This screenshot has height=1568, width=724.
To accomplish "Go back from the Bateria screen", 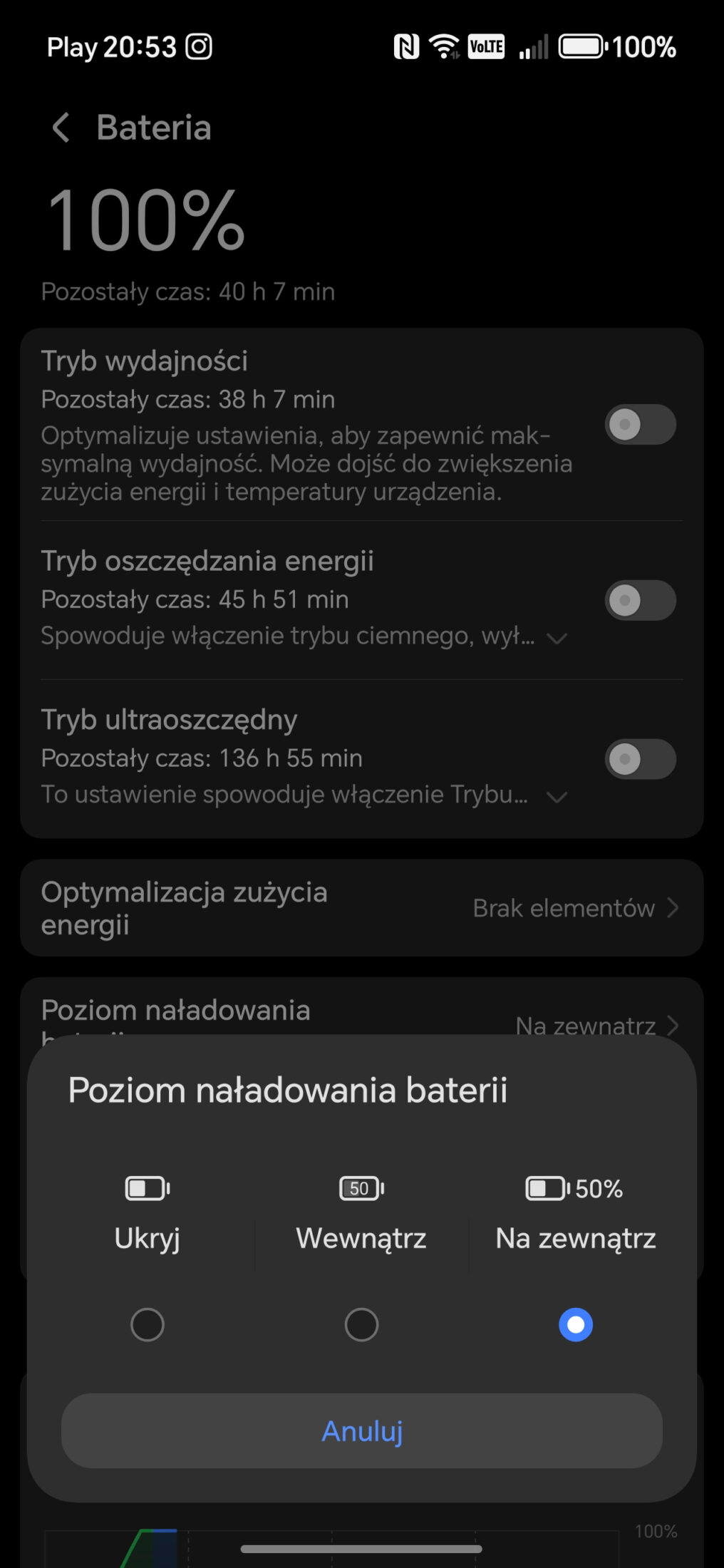I will (x=61, y=128).
